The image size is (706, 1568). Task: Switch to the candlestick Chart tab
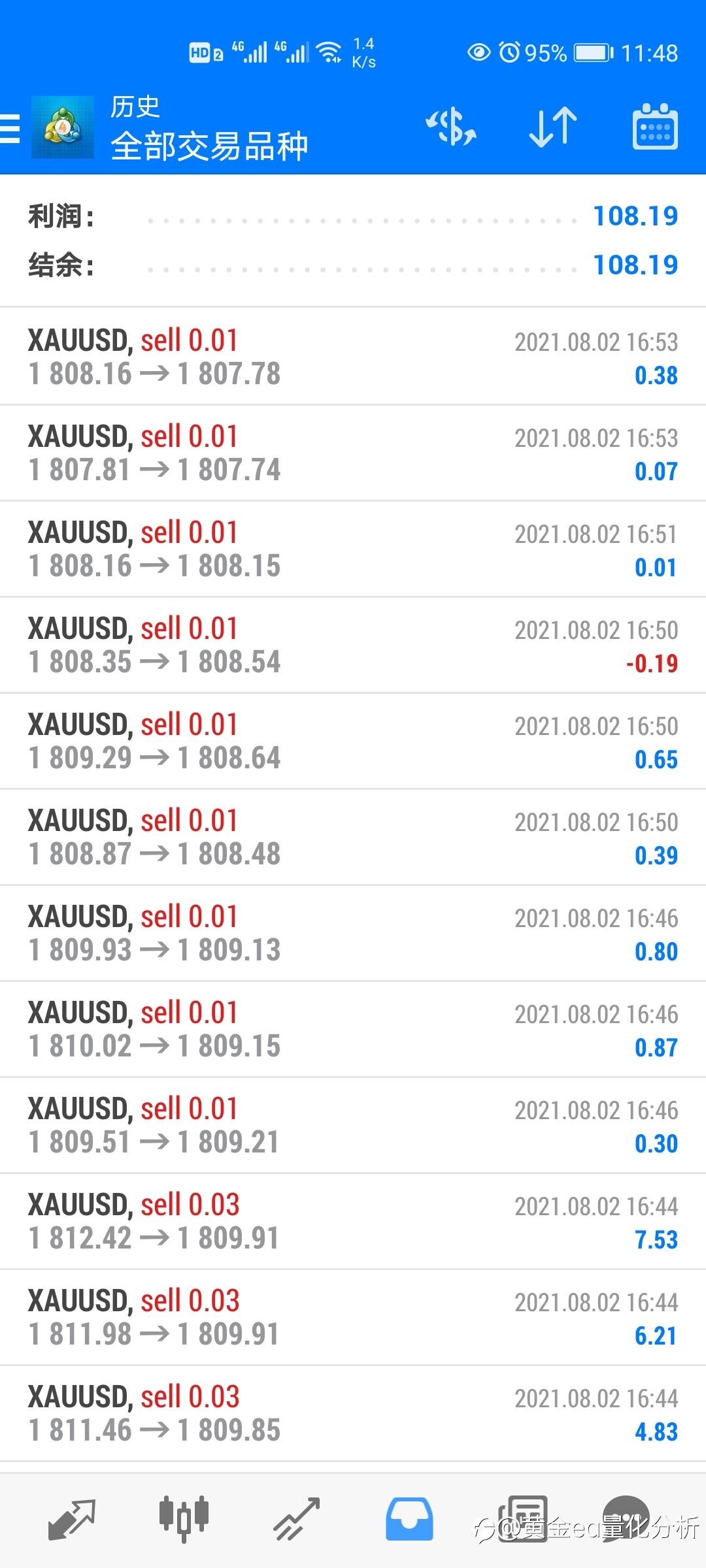tap(184, 1519)
